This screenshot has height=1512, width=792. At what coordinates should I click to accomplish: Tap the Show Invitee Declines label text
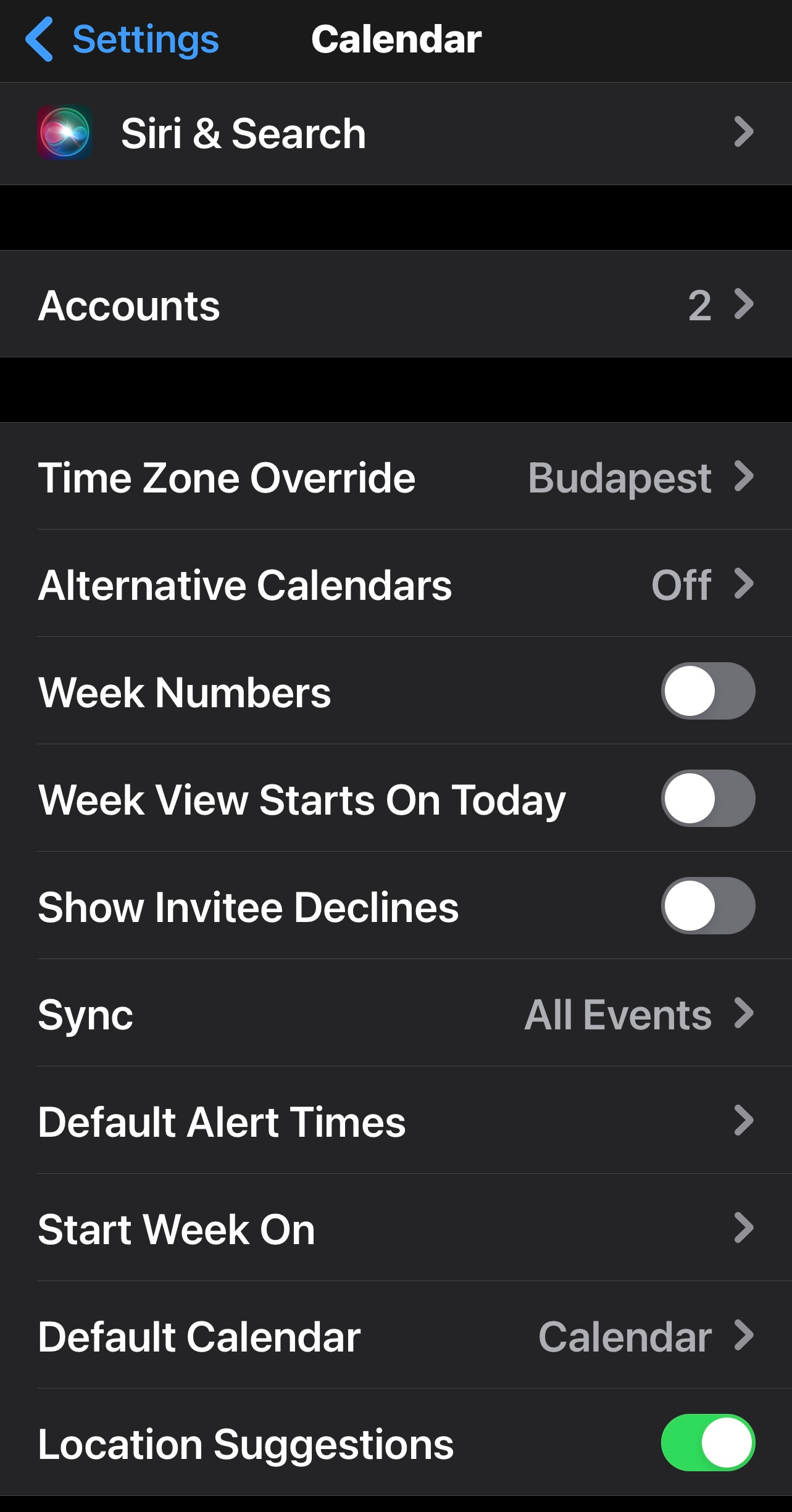248,907
